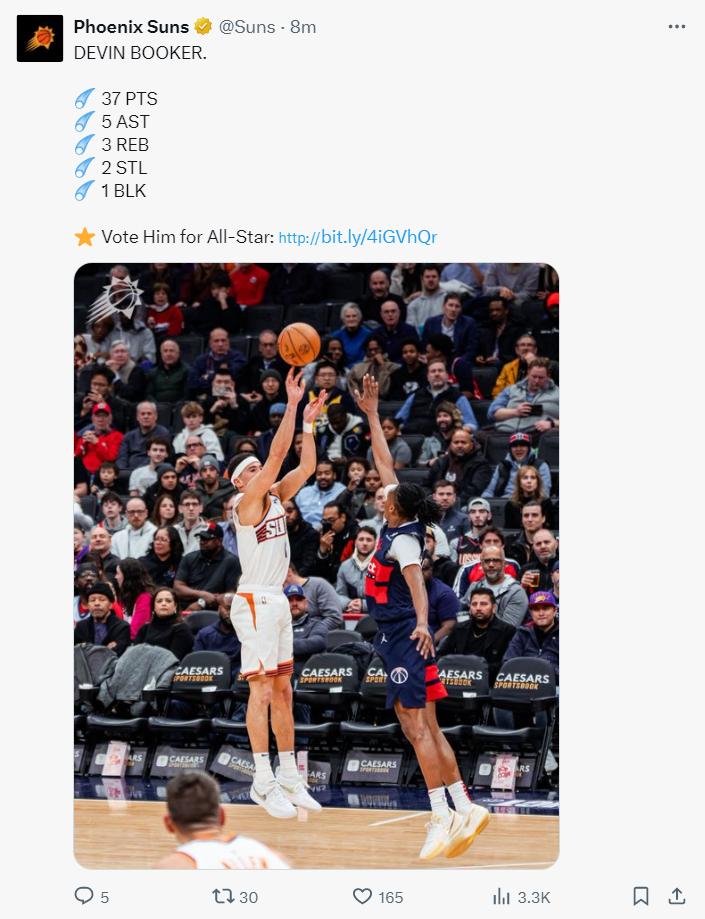View the Devin Booker photo full screen
705x919 pixels.
point(316,565)
